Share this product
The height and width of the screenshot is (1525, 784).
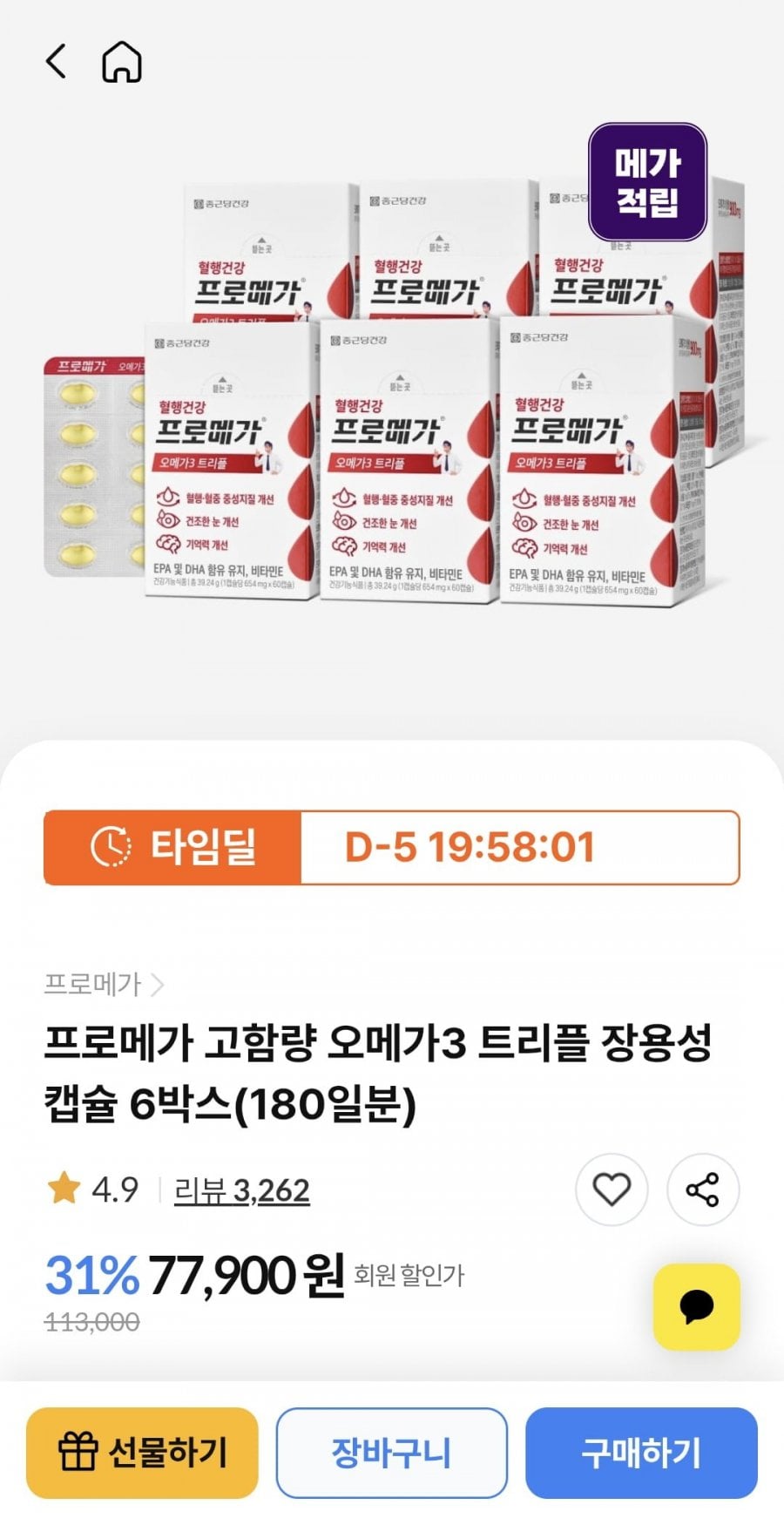pyautogui.click(x=703, y=1189)
